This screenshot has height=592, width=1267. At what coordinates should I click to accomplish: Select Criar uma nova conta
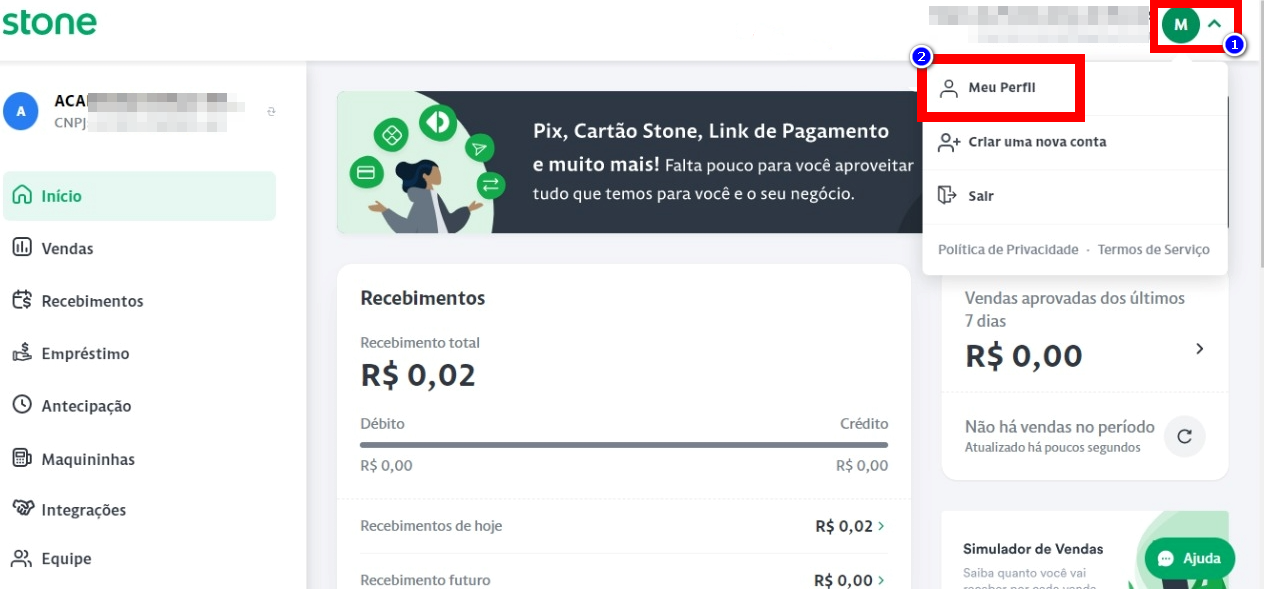point(1036,142)
